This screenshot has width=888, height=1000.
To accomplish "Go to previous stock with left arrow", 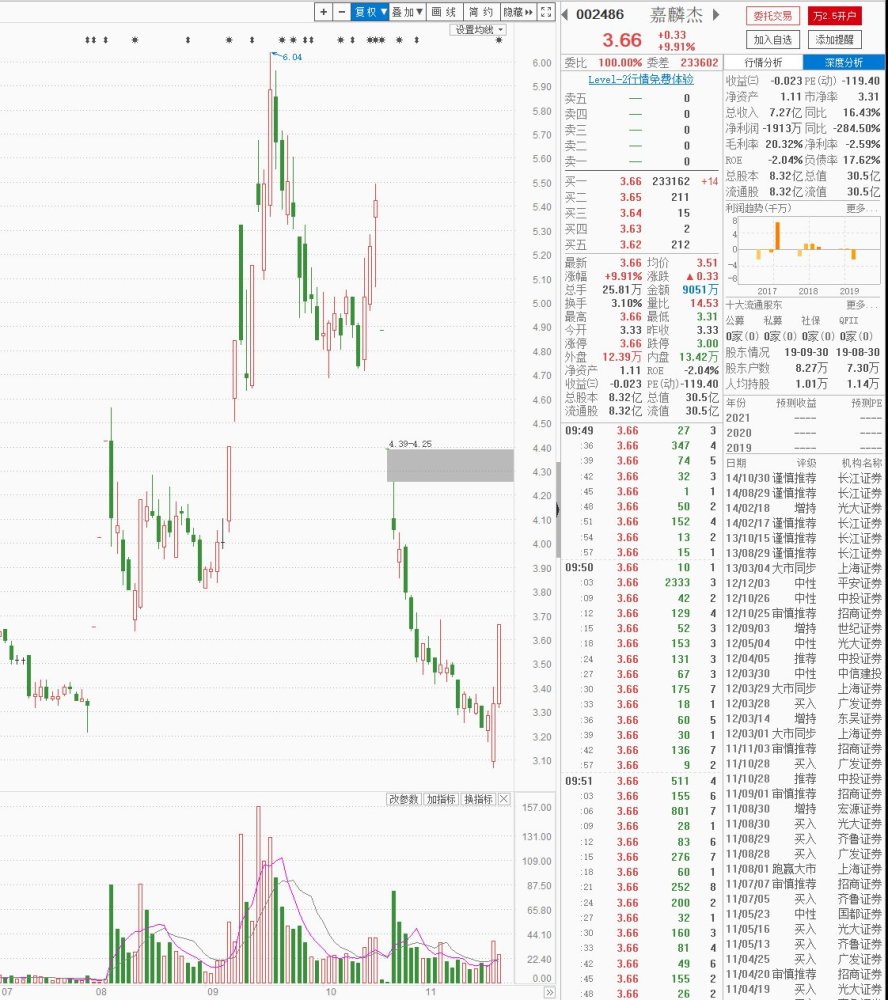I will pos(565,14).
